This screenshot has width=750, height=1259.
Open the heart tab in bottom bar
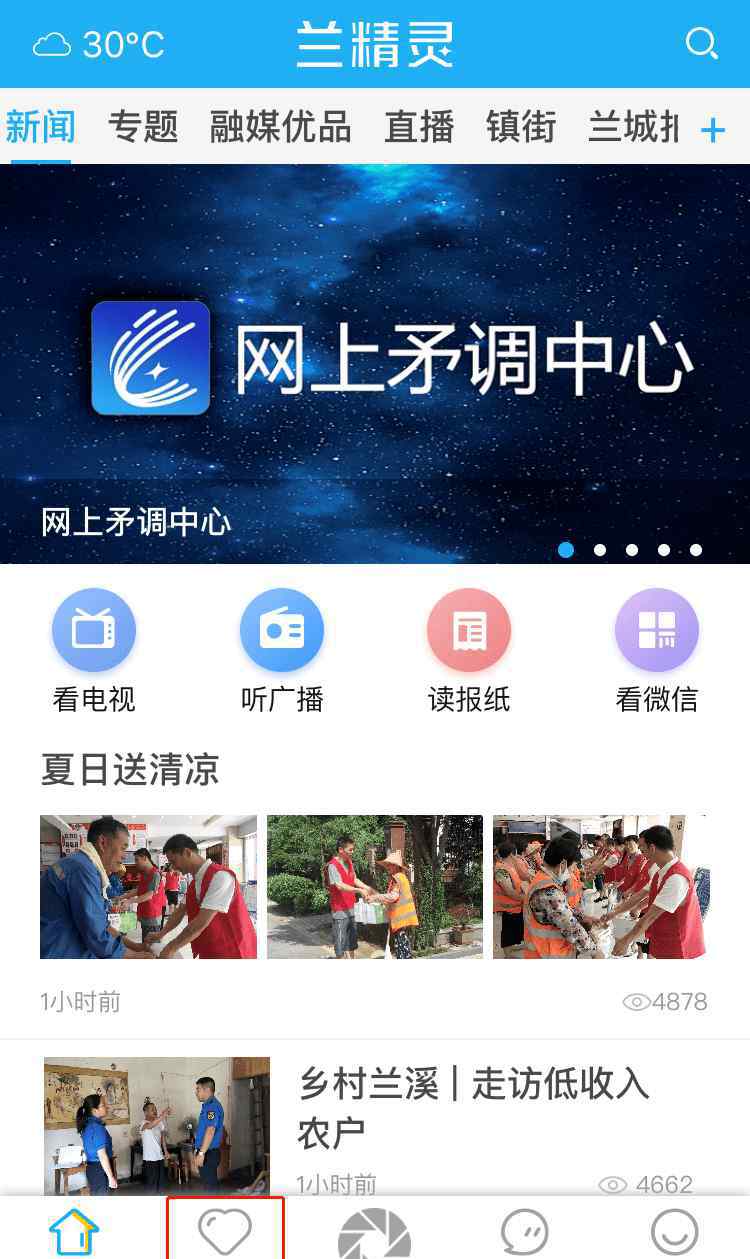click(225, 1231)
